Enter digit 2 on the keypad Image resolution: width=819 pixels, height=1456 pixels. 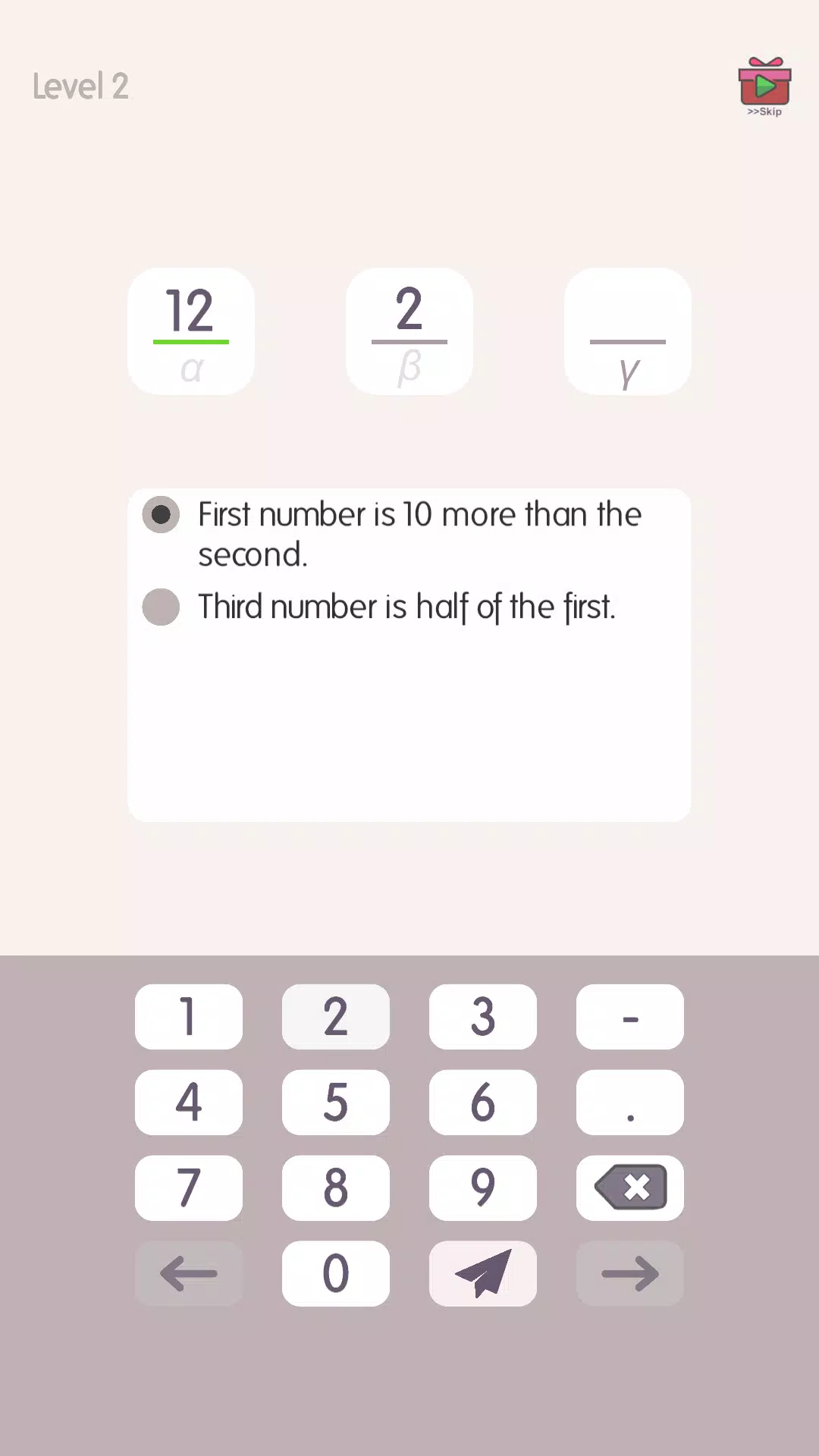(x=336, y=1017)
